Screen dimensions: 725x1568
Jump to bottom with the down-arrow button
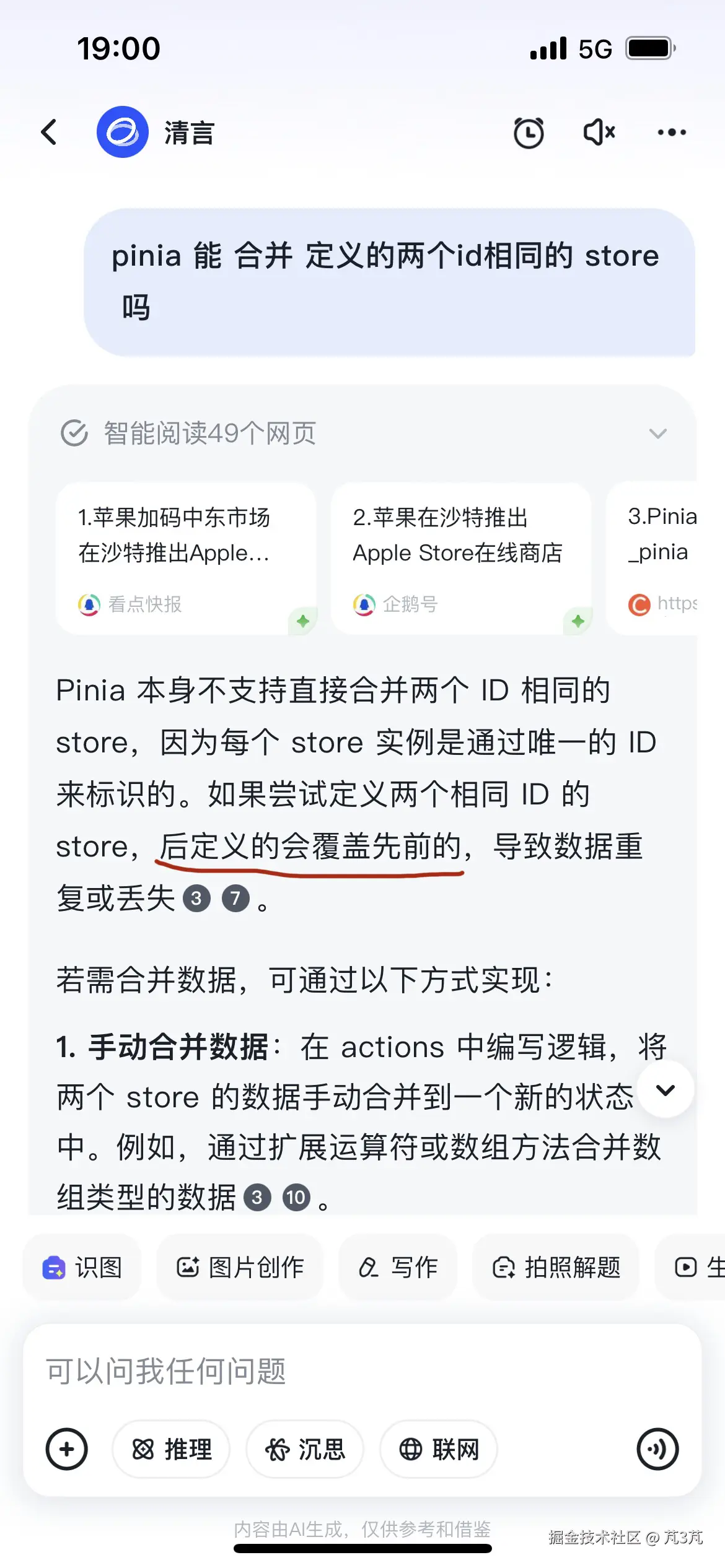(x=666, y=1091)
